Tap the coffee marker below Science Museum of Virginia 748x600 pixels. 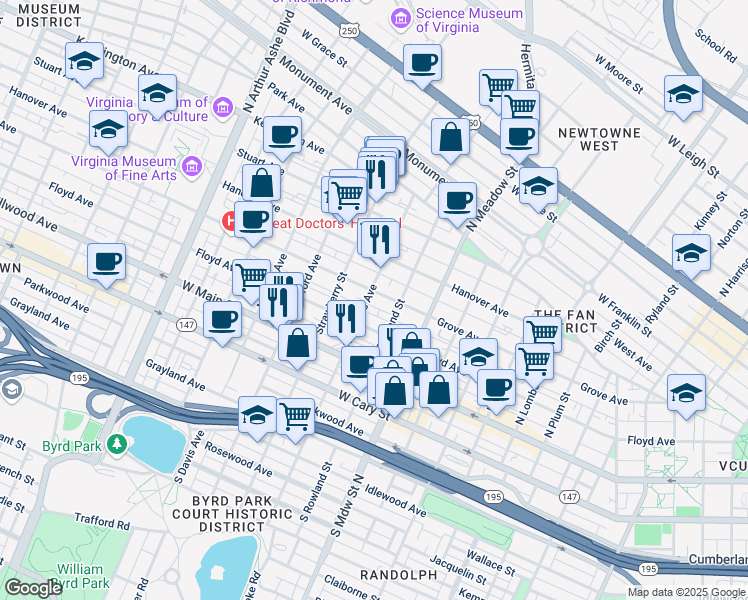(x=422, y=64)
